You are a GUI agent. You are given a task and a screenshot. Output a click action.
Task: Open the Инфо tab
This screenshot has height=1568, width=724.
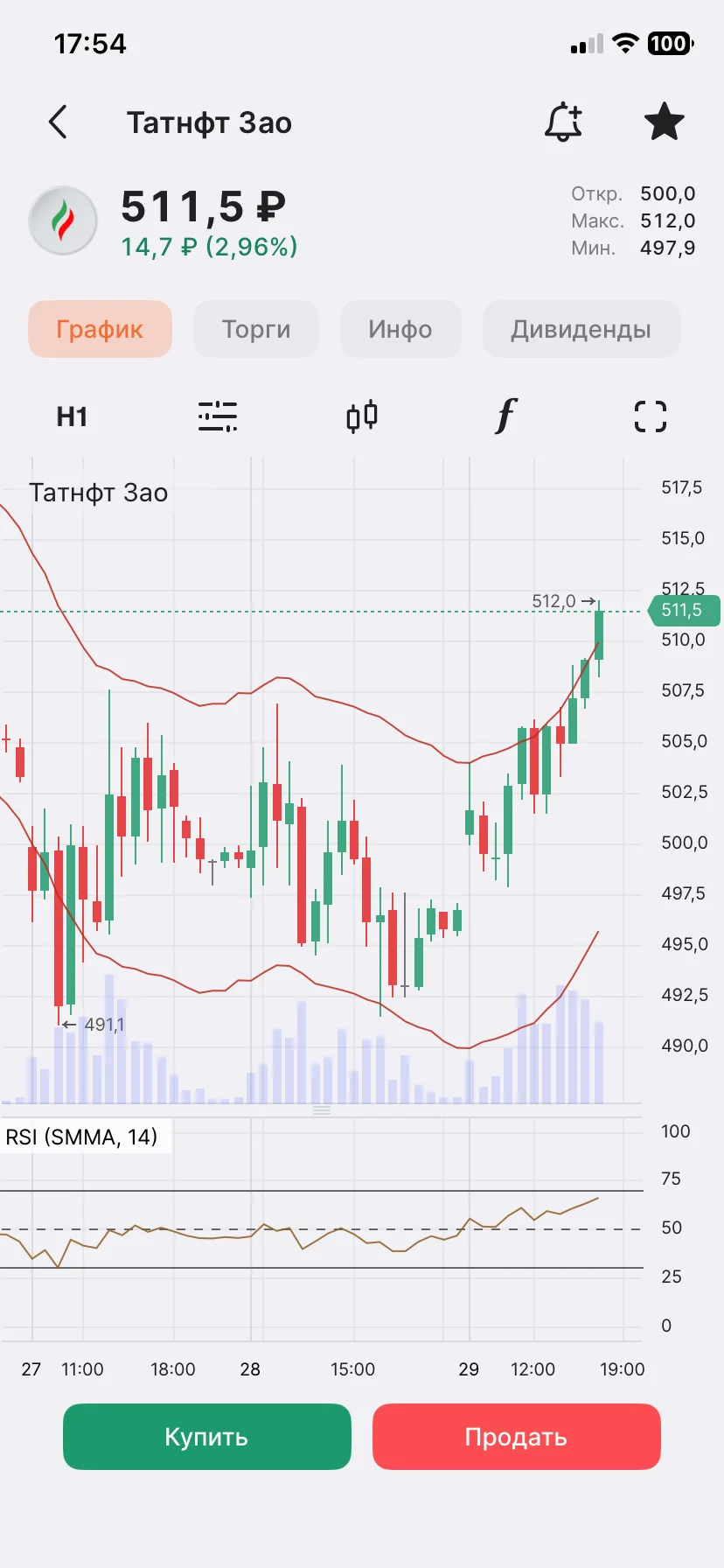point(400,329)
